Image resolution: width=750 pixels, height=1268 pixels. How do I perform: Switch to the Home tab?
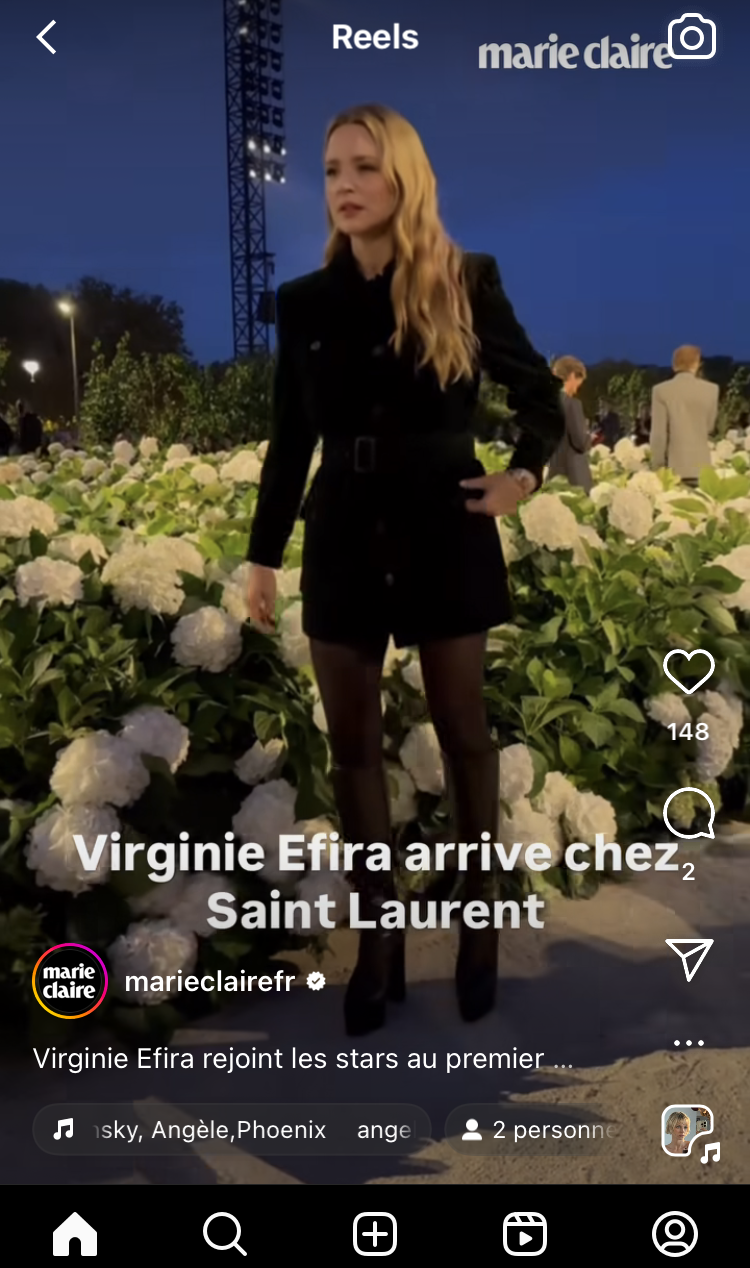pos(75,1234)
